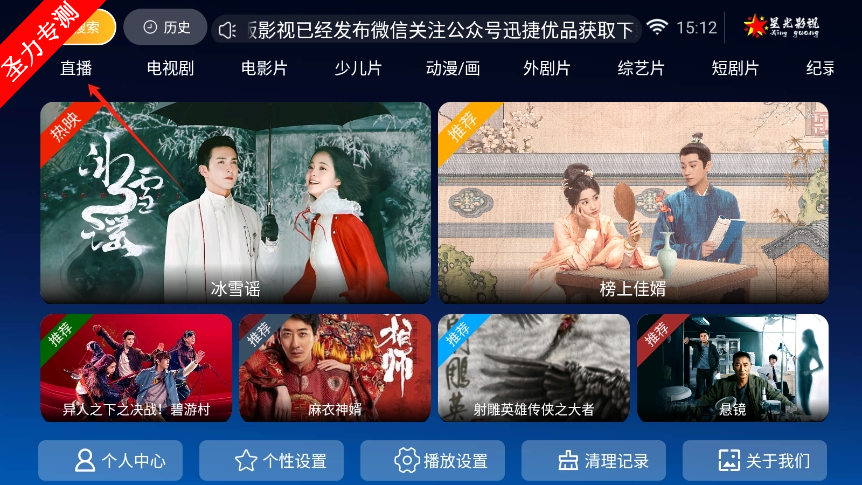The height and width of the screenshot is (485, 862).
Task: Open 播放设置 playback settings
Action: pos(433,461)
